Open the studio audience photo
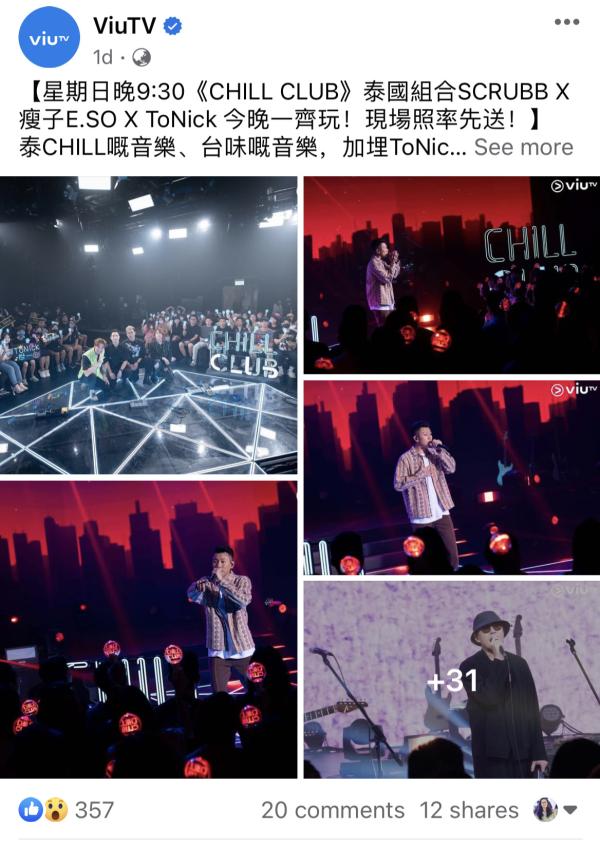This screenshot has width=600, height=846. (x=149, y=325)
